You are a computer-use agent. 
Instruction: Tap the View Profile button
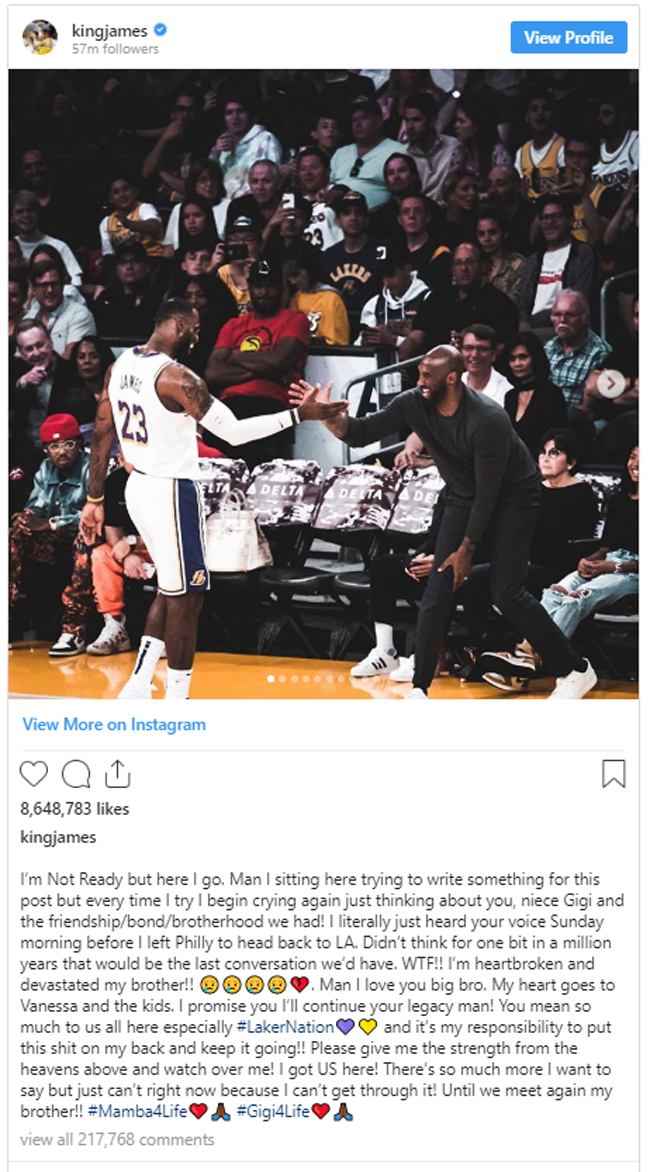click(568, 38)
